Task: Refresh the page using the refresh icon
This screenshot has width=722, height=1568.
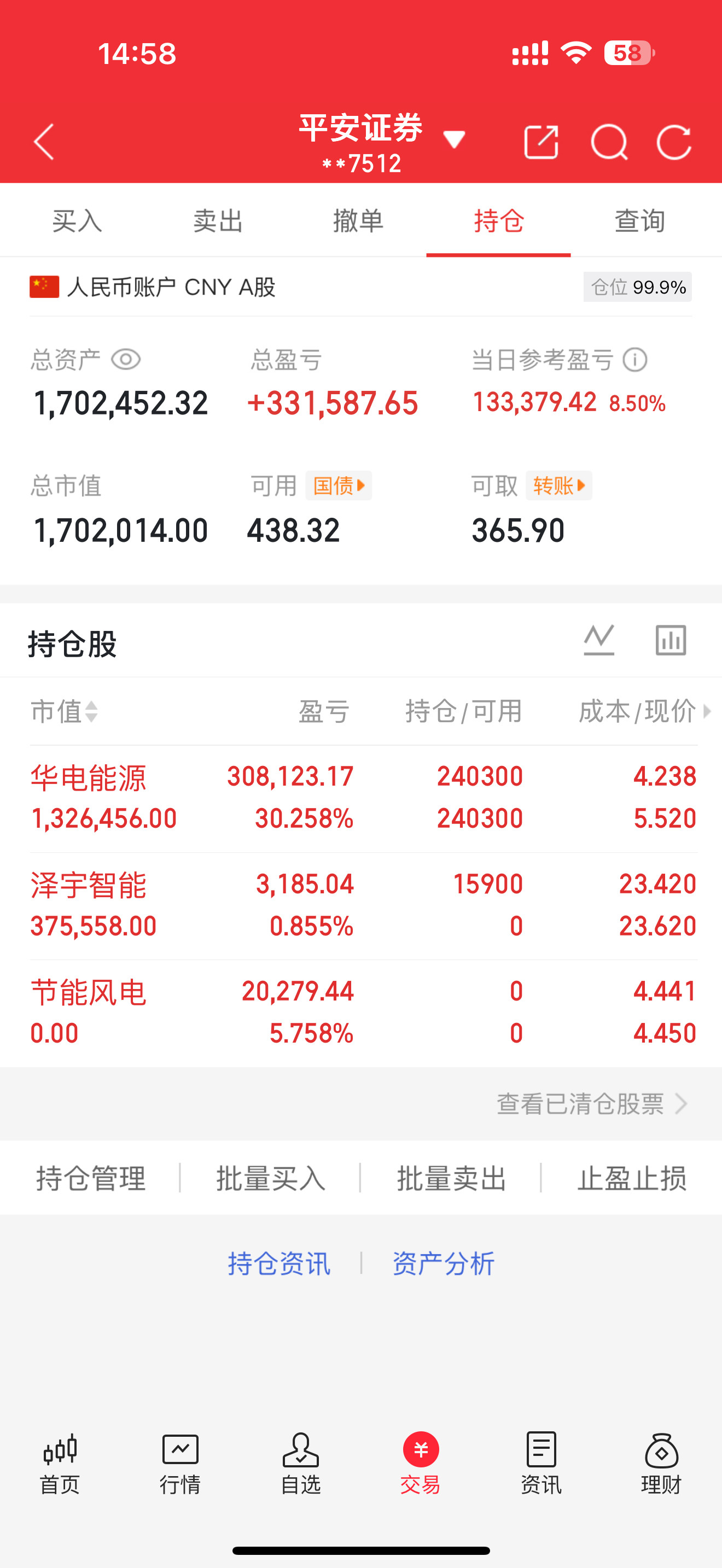Action: coord(674,142)
